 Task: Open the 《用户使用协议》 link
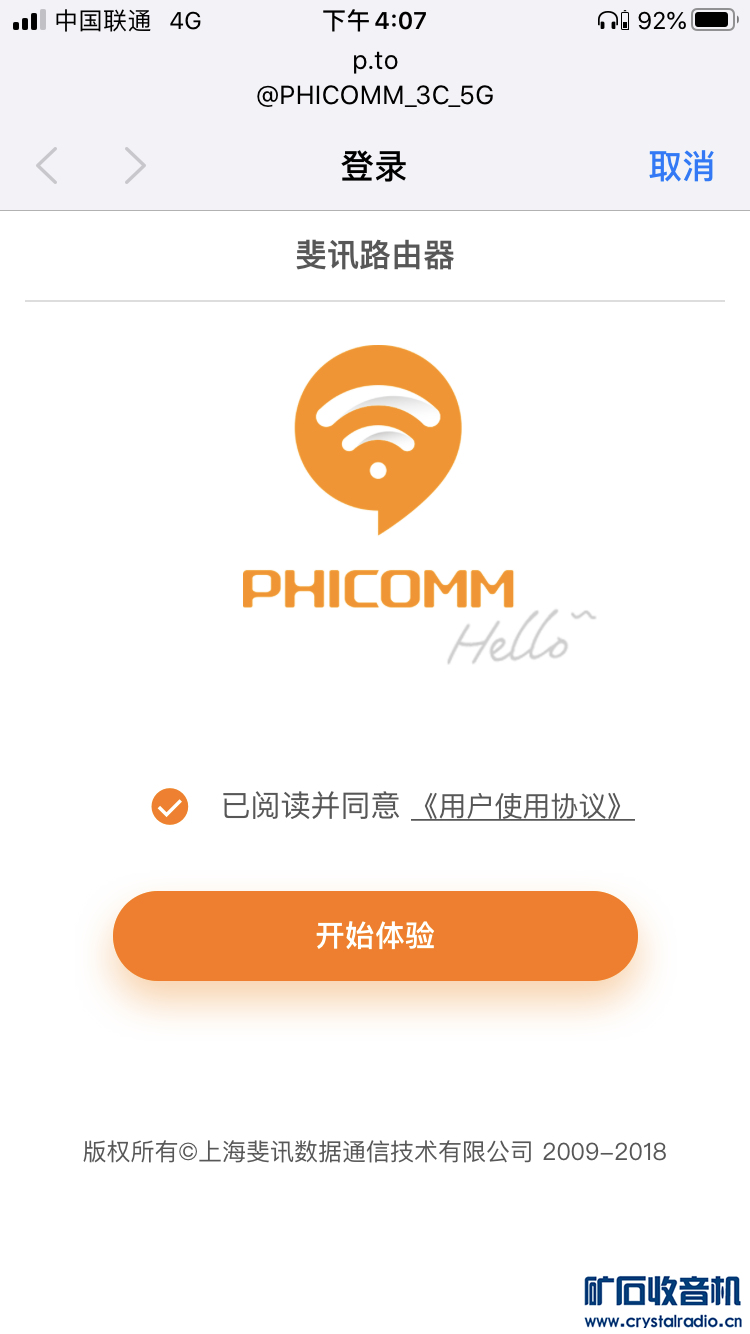[x=523, y=806]
